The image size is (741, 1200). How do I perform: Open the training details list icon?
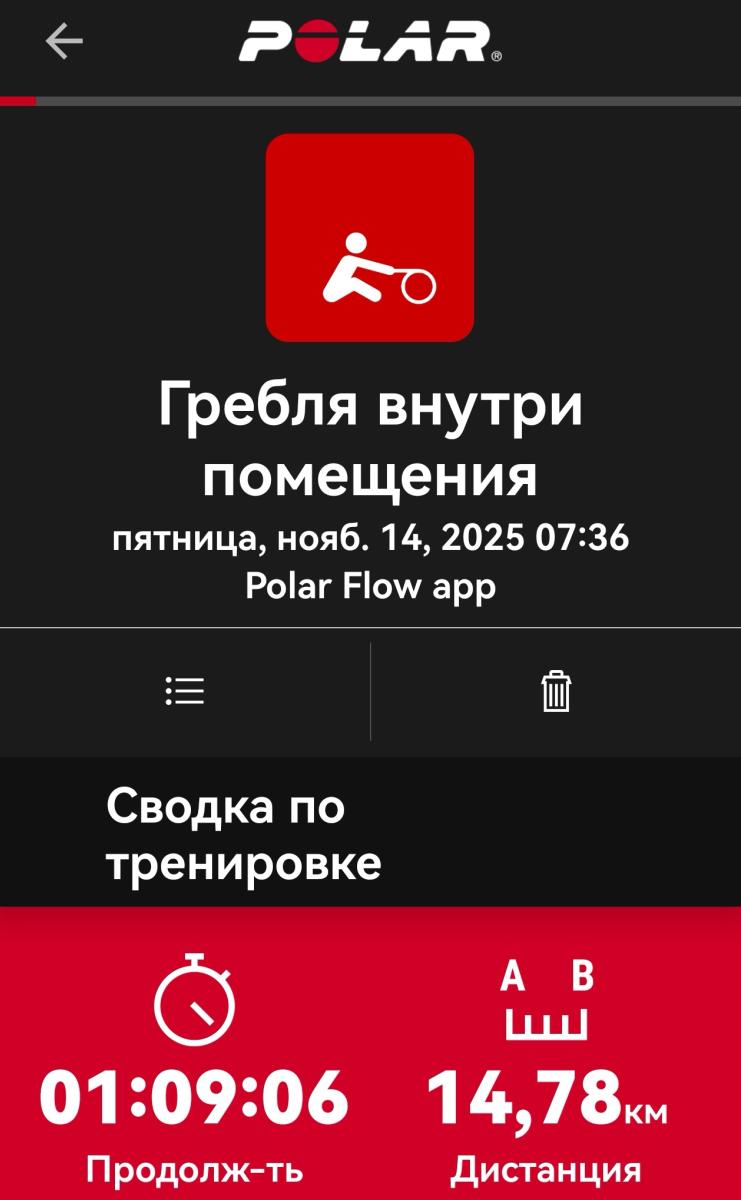[185, 691]
